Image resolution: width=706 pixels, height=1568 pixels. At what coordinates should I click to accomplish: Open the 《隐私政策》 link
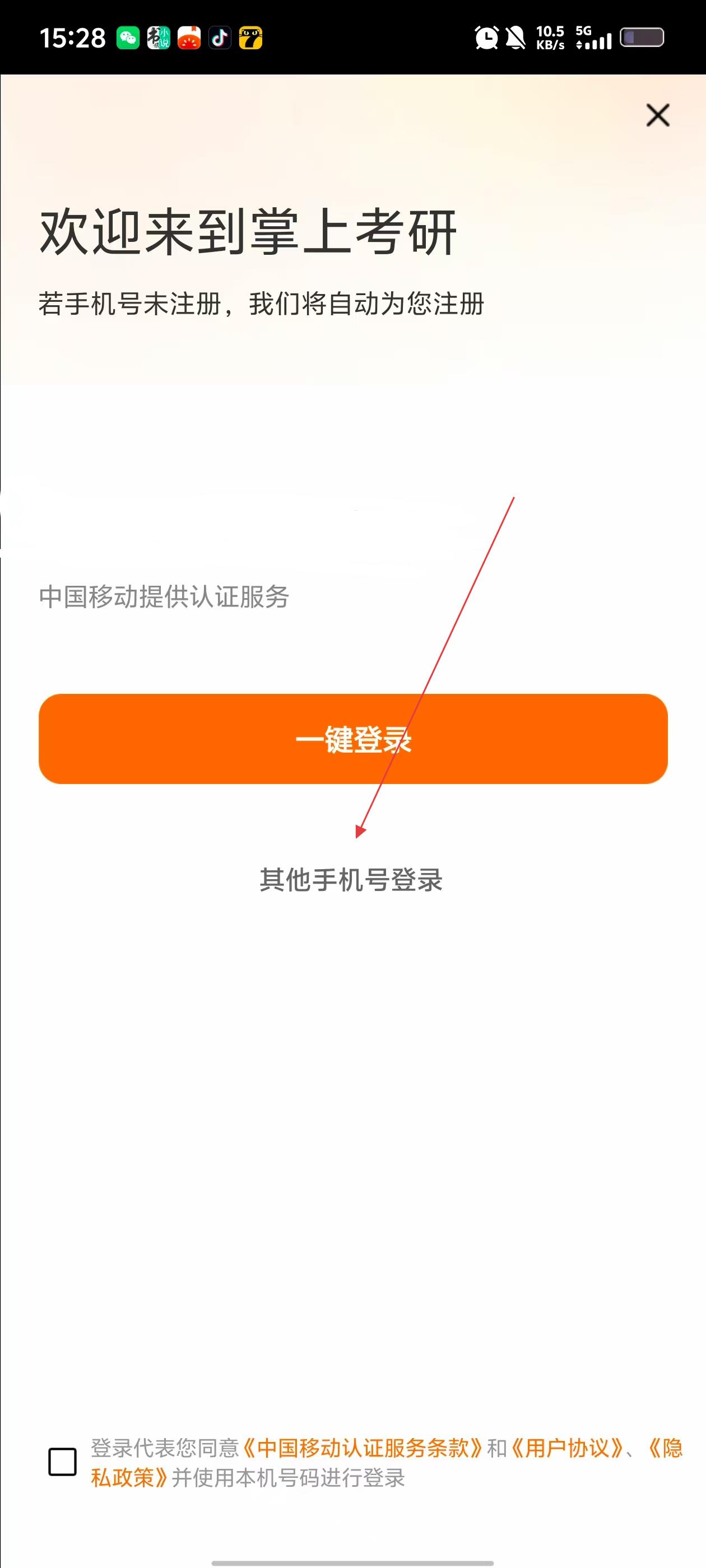point(128,1478)
